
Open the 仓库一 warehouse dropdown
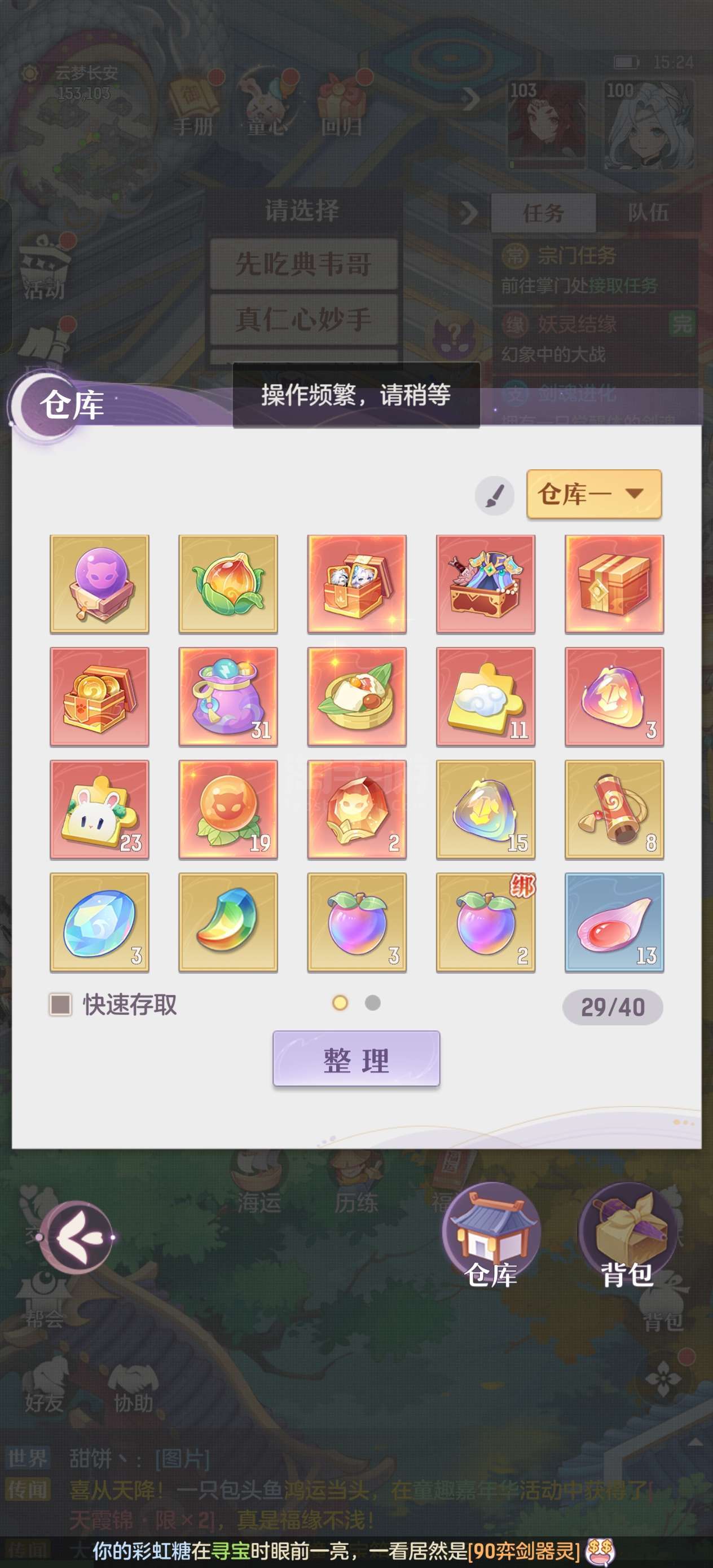[593, 494]
